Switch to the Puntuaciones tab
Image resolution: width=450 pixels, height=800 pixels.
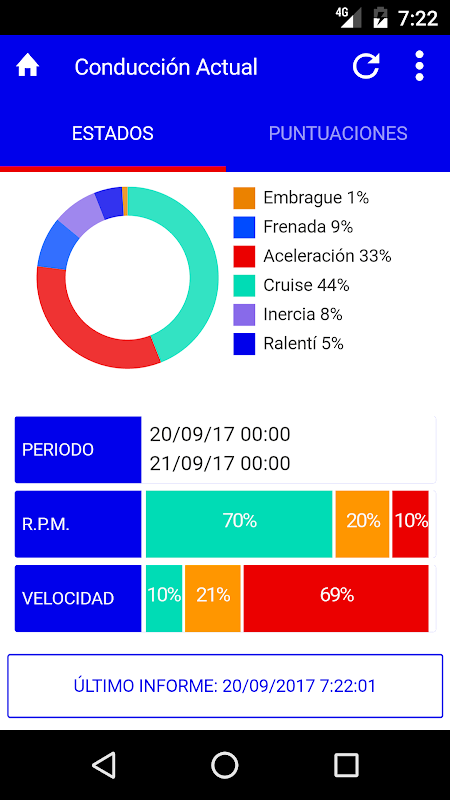pyautogui.click(x=338, y=133)
